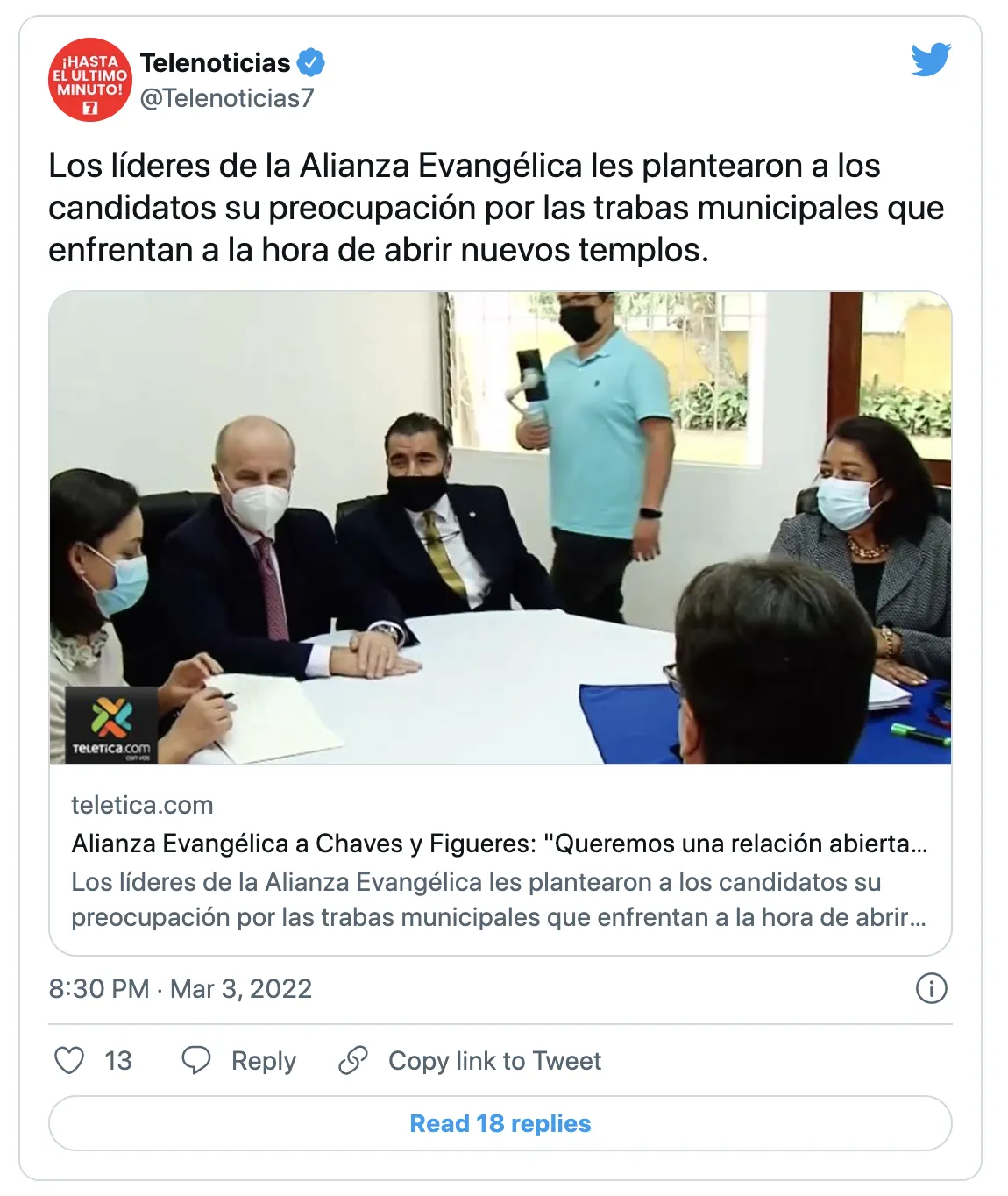
Task: Open the Twitter bird logo link
Action: [x=930, y=61]
